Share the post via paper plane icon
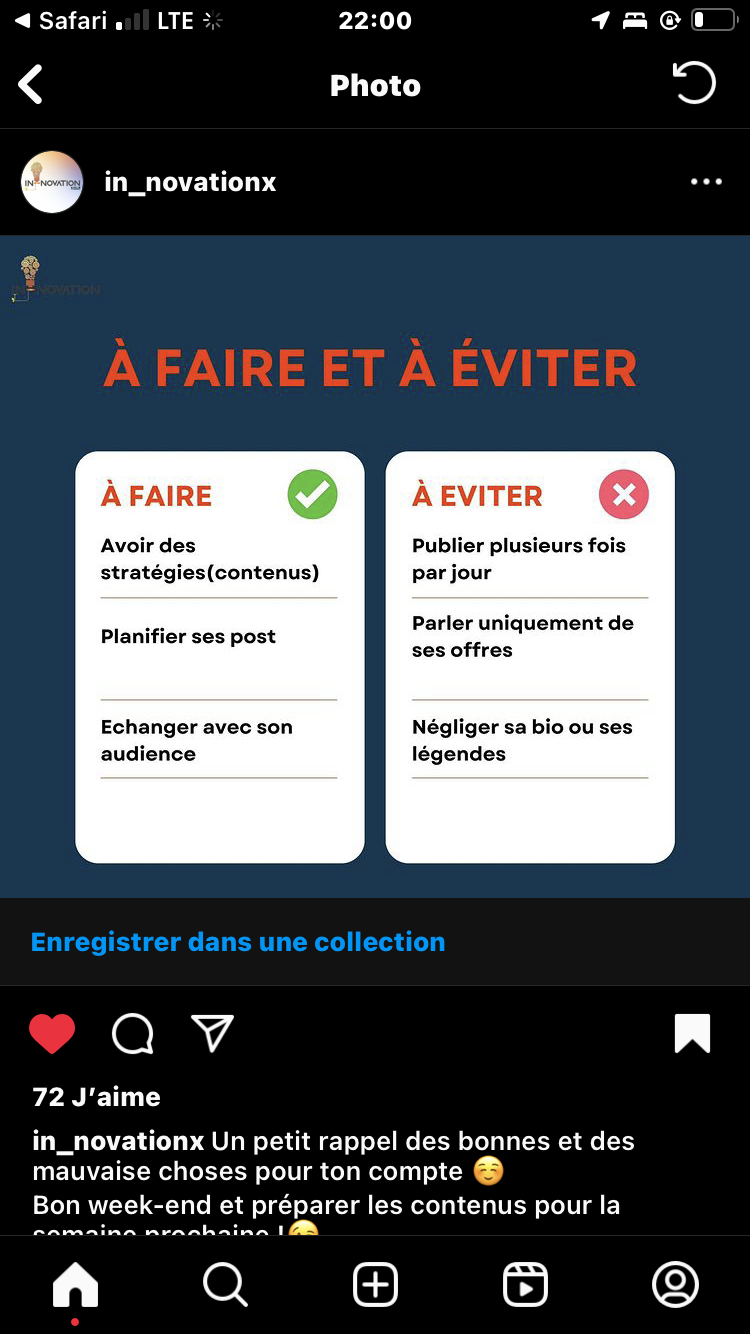The image size is (750, 1334). click(x=212, y=1034)
